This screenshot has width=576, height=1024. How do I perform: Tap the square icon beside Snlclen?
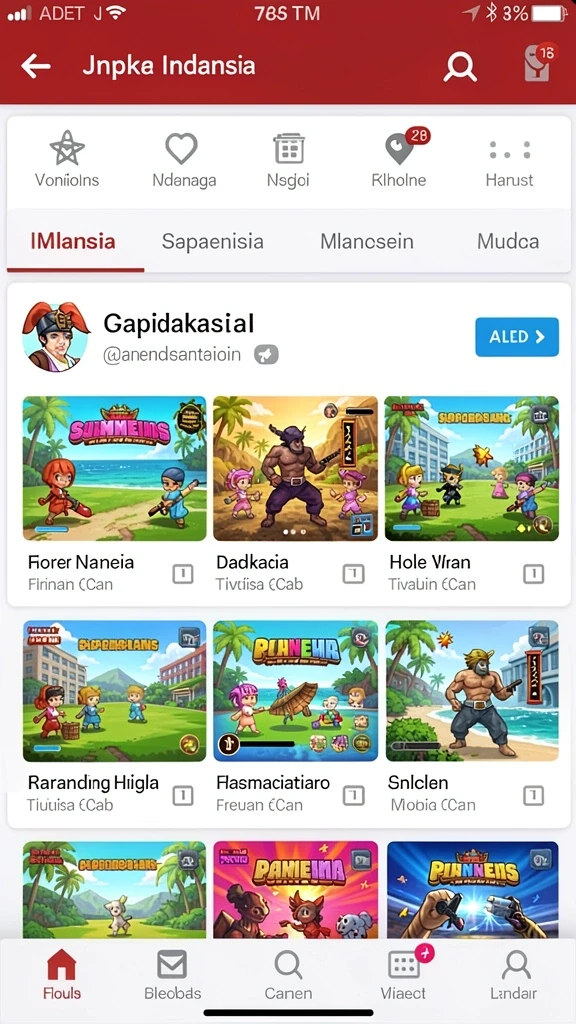[x=534, y=795]
